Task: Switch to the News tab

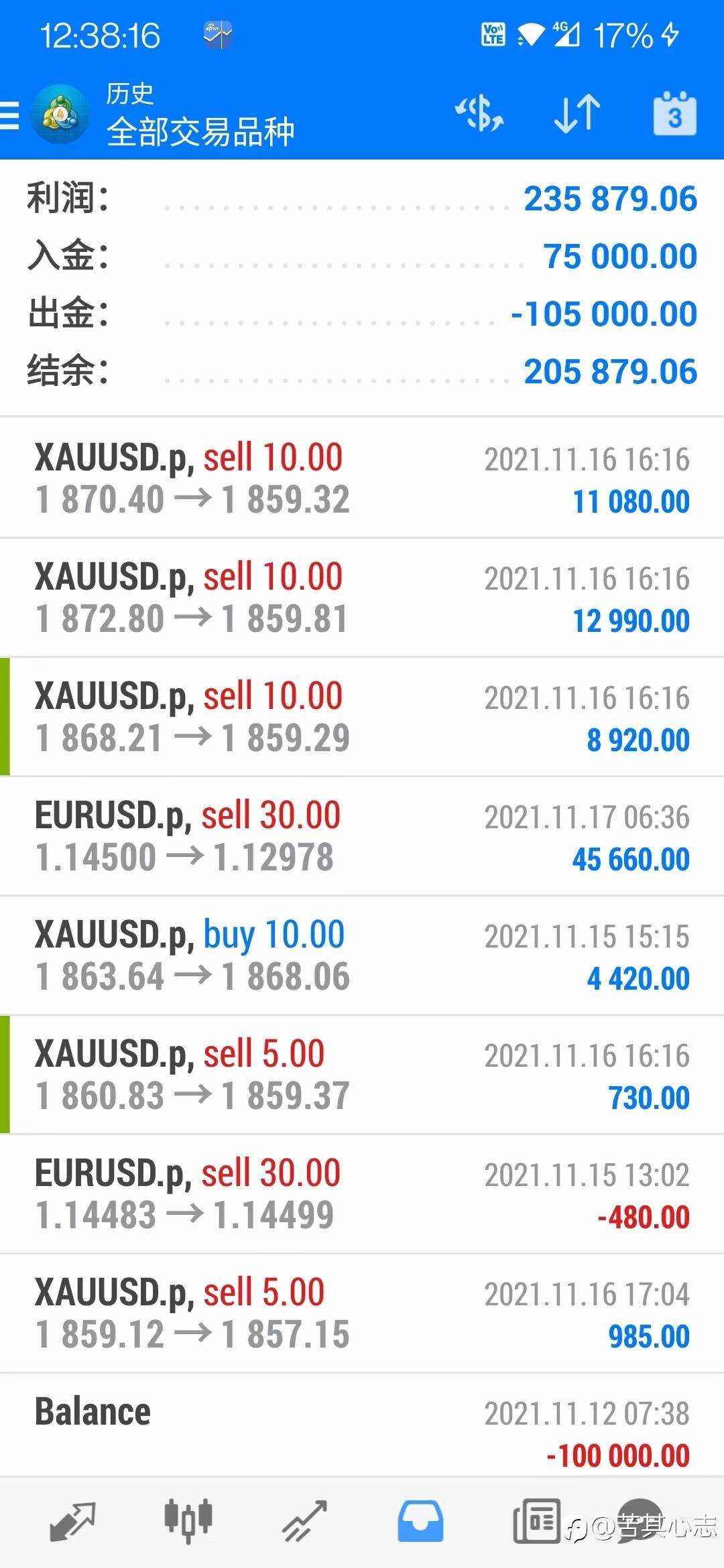Action: coord(536,1522)
